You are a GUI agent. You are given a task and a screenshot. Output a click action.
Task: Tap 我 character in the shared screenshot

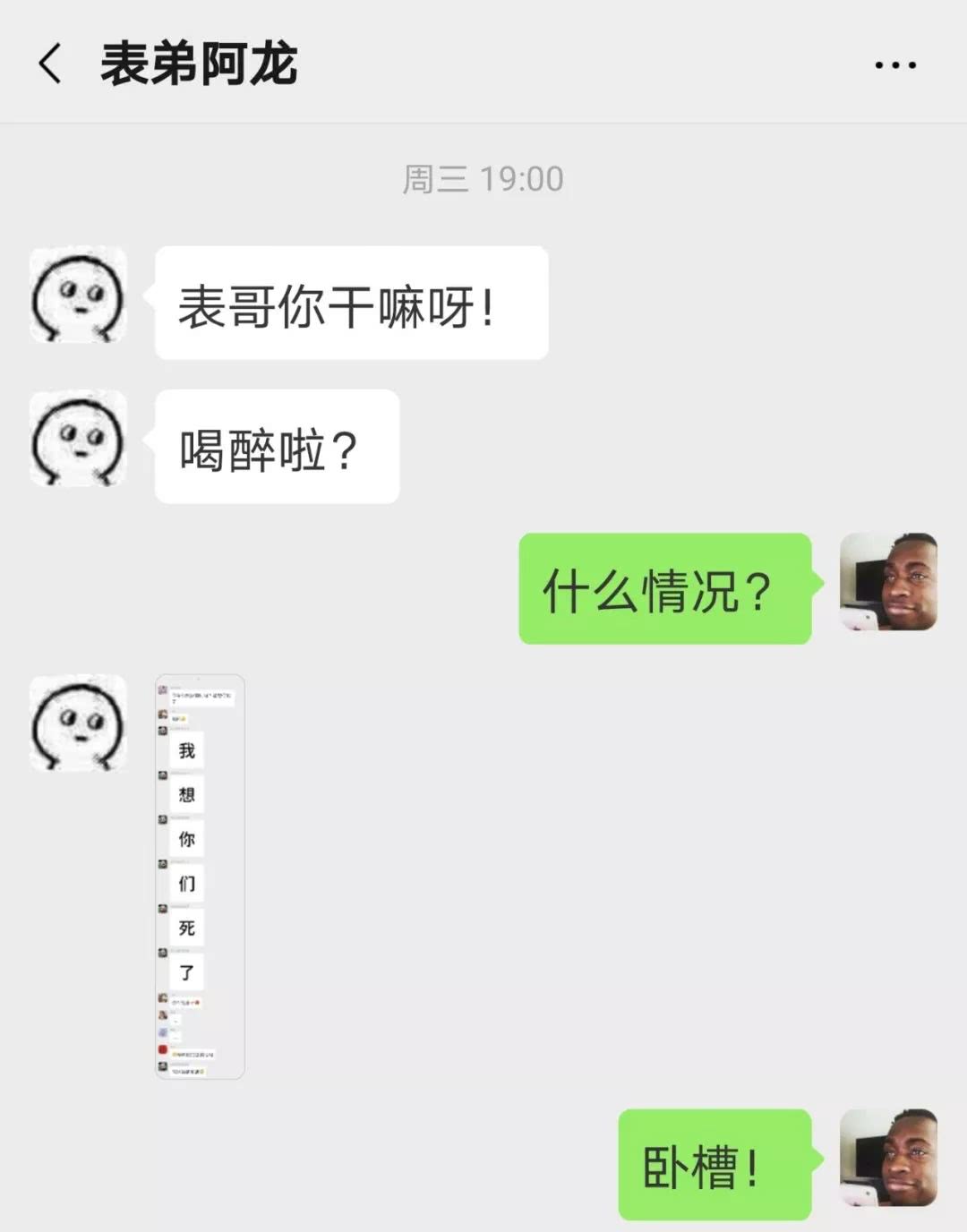tap(185, 749)
